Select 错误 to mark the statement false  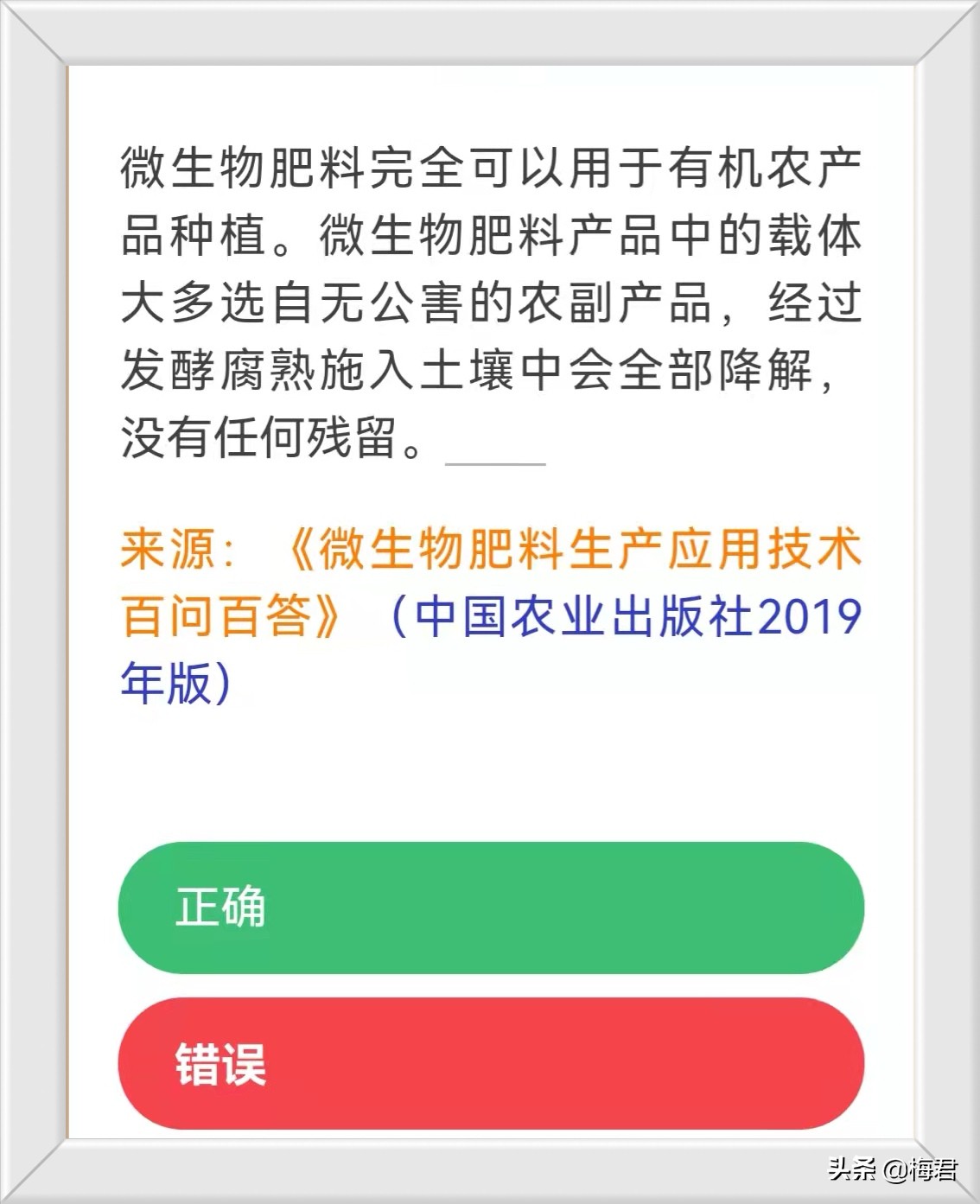[x=490, y=1065]
